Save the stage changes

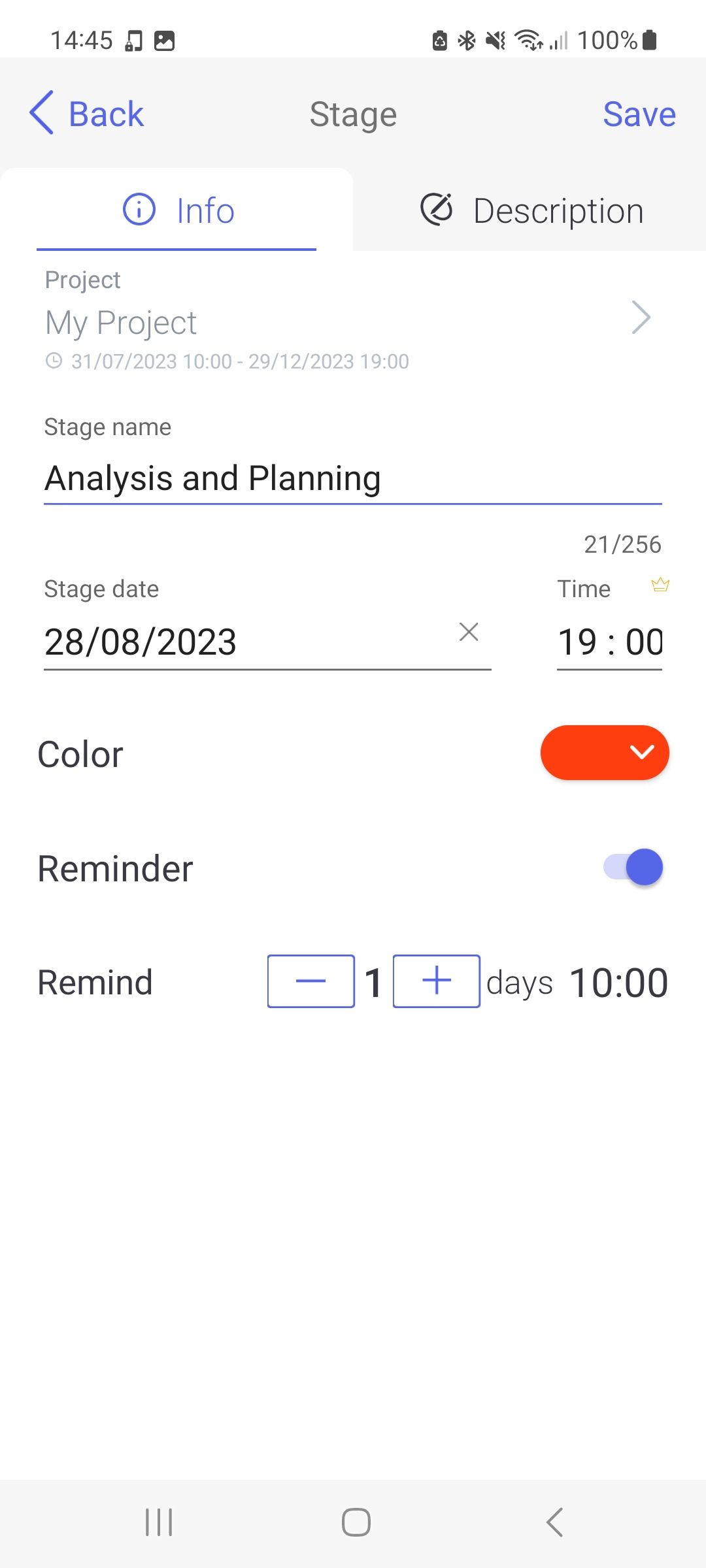[639, 114]
